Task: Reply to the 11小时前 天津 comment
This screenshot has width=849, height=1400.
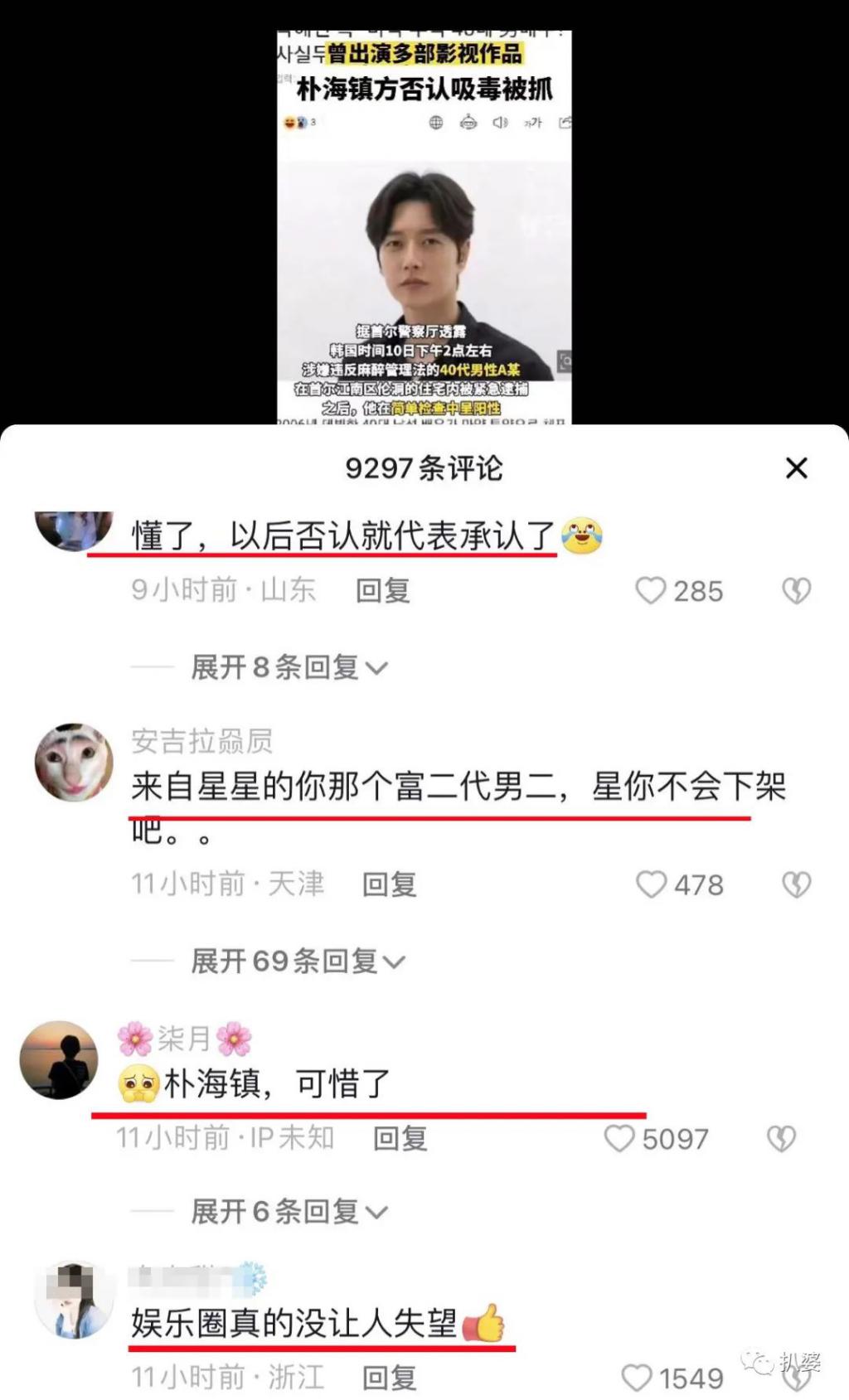Action: 389,884
